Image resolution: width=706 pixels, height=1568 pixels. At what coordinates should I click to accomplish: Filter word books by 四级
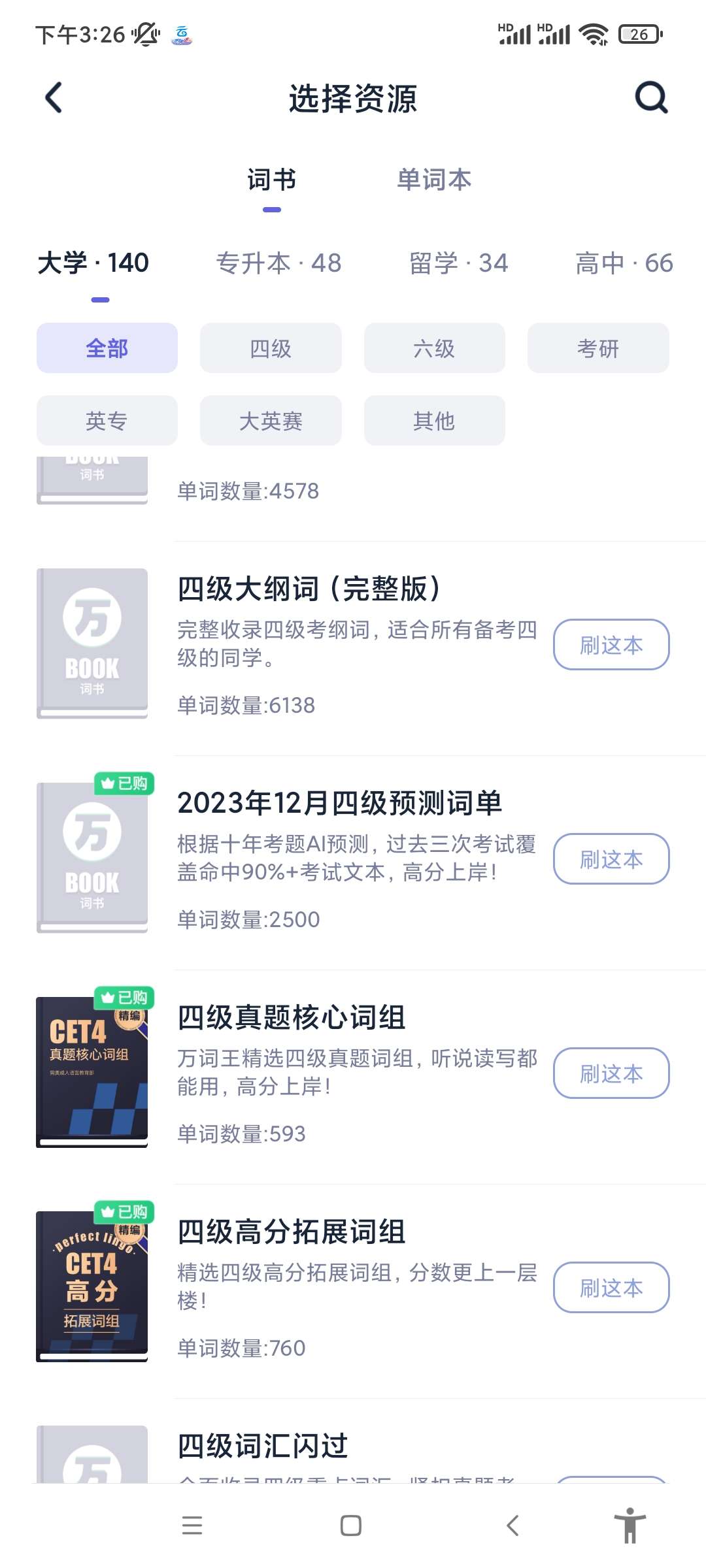(x=271, y=348)
